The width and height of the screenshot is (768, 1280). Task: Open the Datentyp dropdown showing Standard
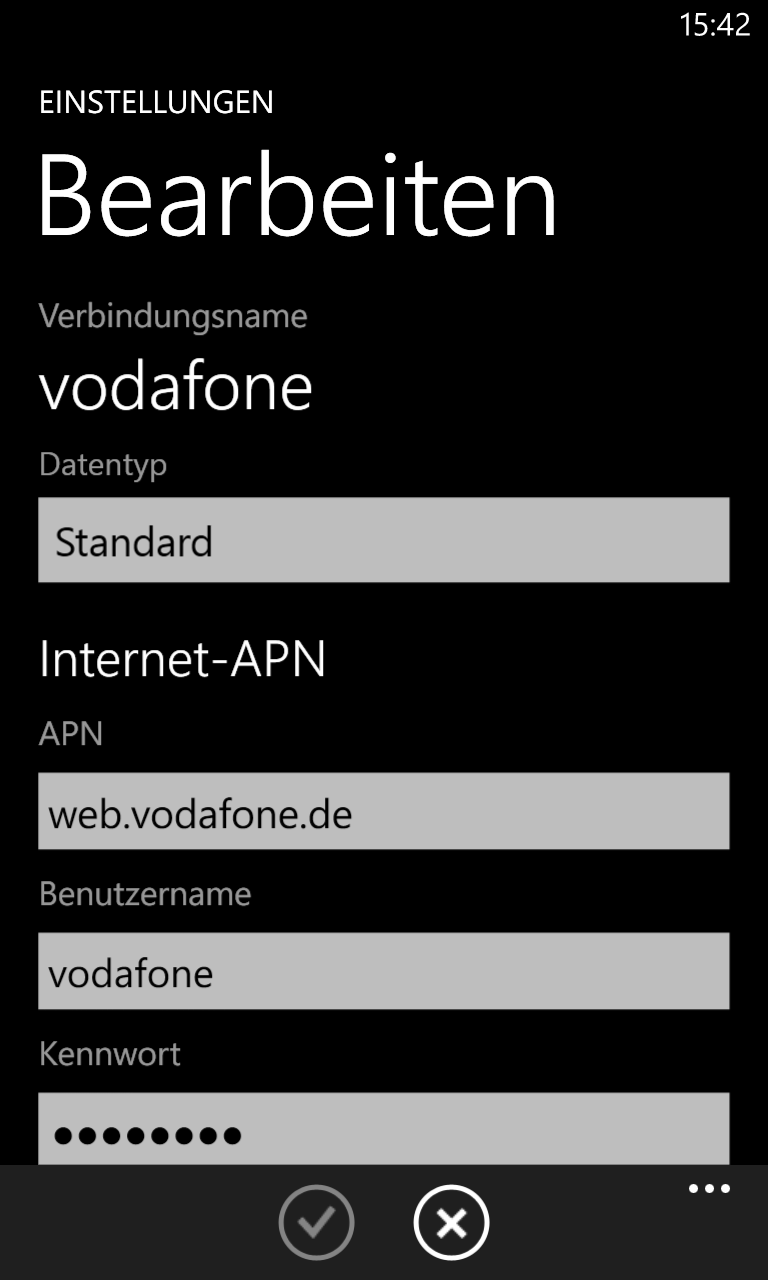(x=384, y=540)
